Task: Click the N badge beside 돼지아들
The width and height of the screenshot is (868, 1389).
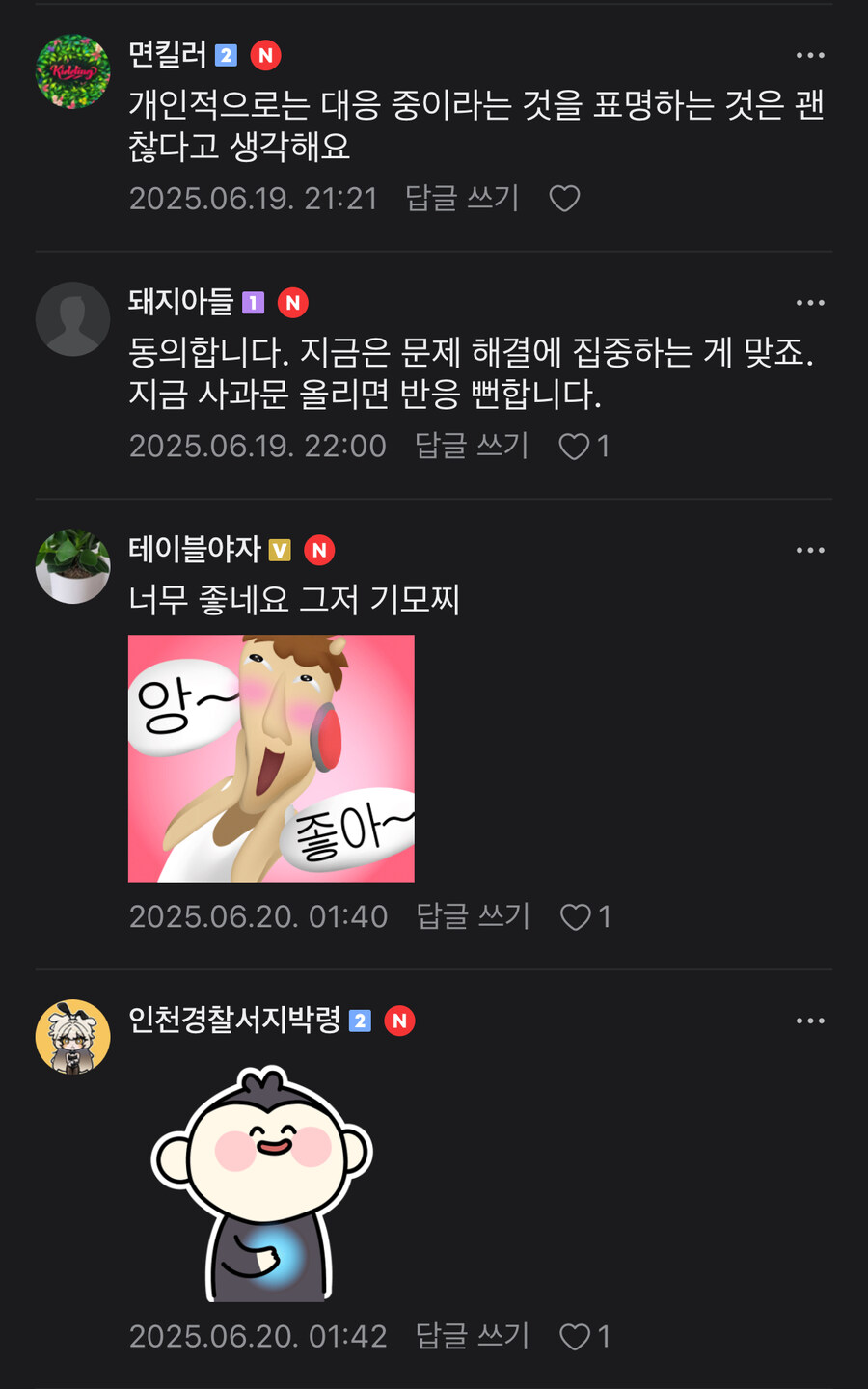Action: [x=291, y=303]
